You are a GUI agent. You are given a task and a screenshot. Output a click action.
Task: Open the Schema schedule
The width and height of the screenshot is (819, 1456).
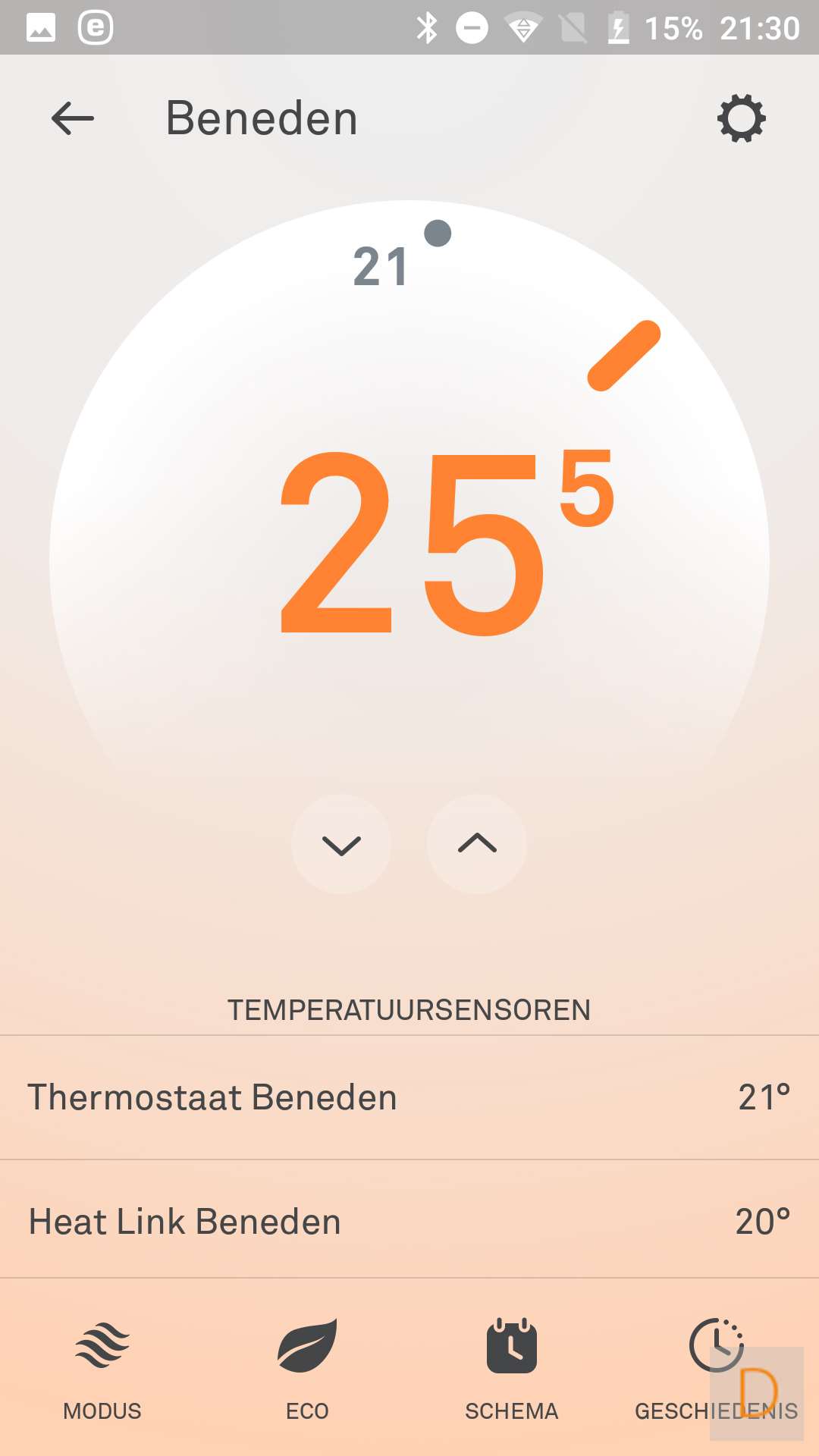pos(512,1367)
